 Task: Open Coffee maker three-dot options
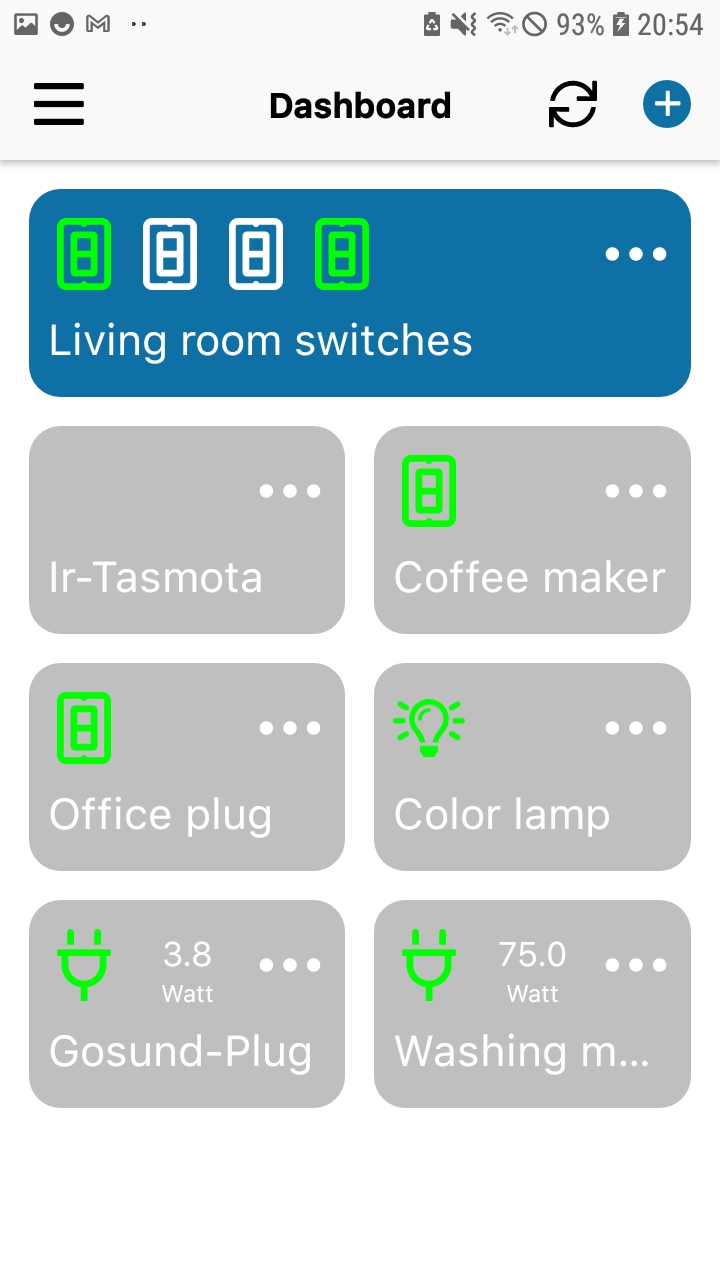(636, 491)
